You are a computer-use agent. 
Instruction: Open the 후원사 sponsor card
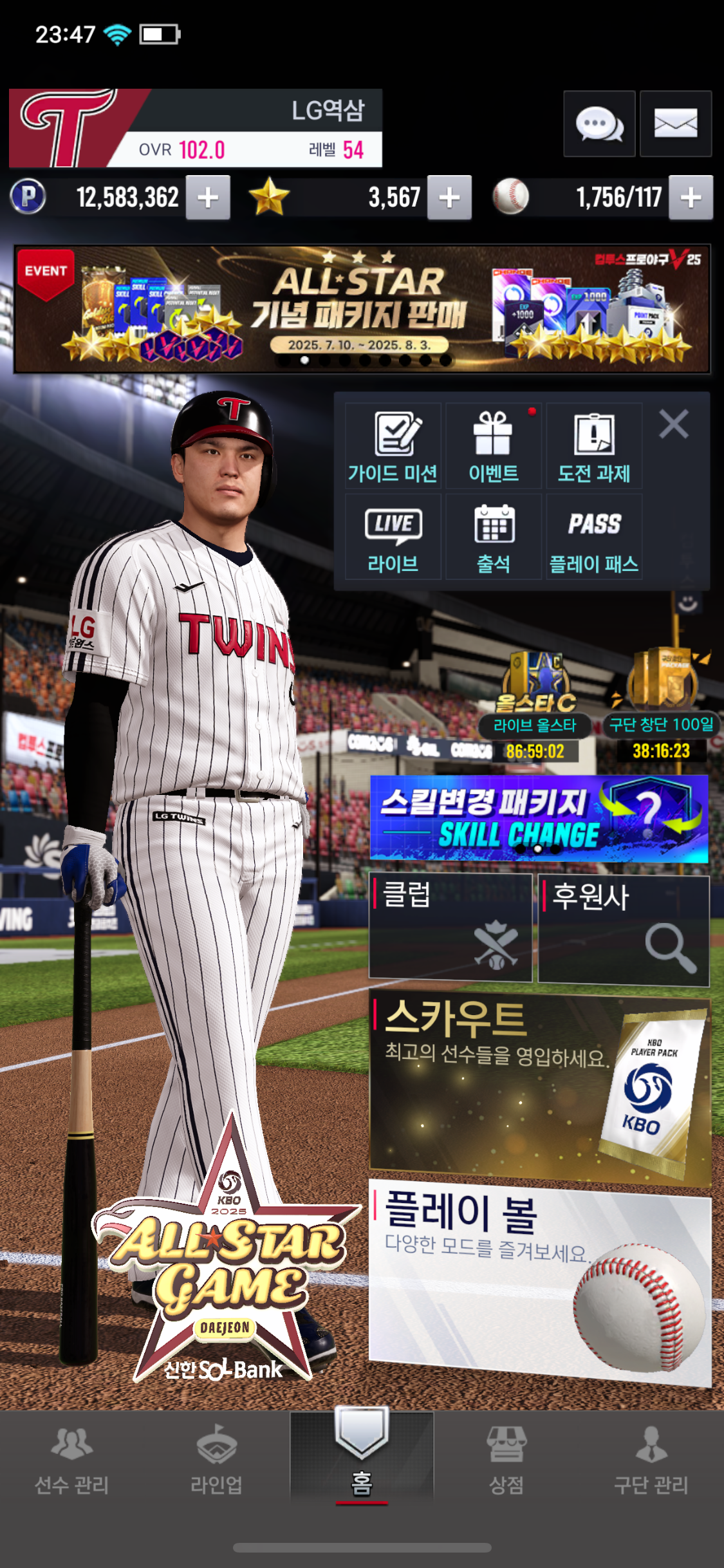[x=623, y=929]
